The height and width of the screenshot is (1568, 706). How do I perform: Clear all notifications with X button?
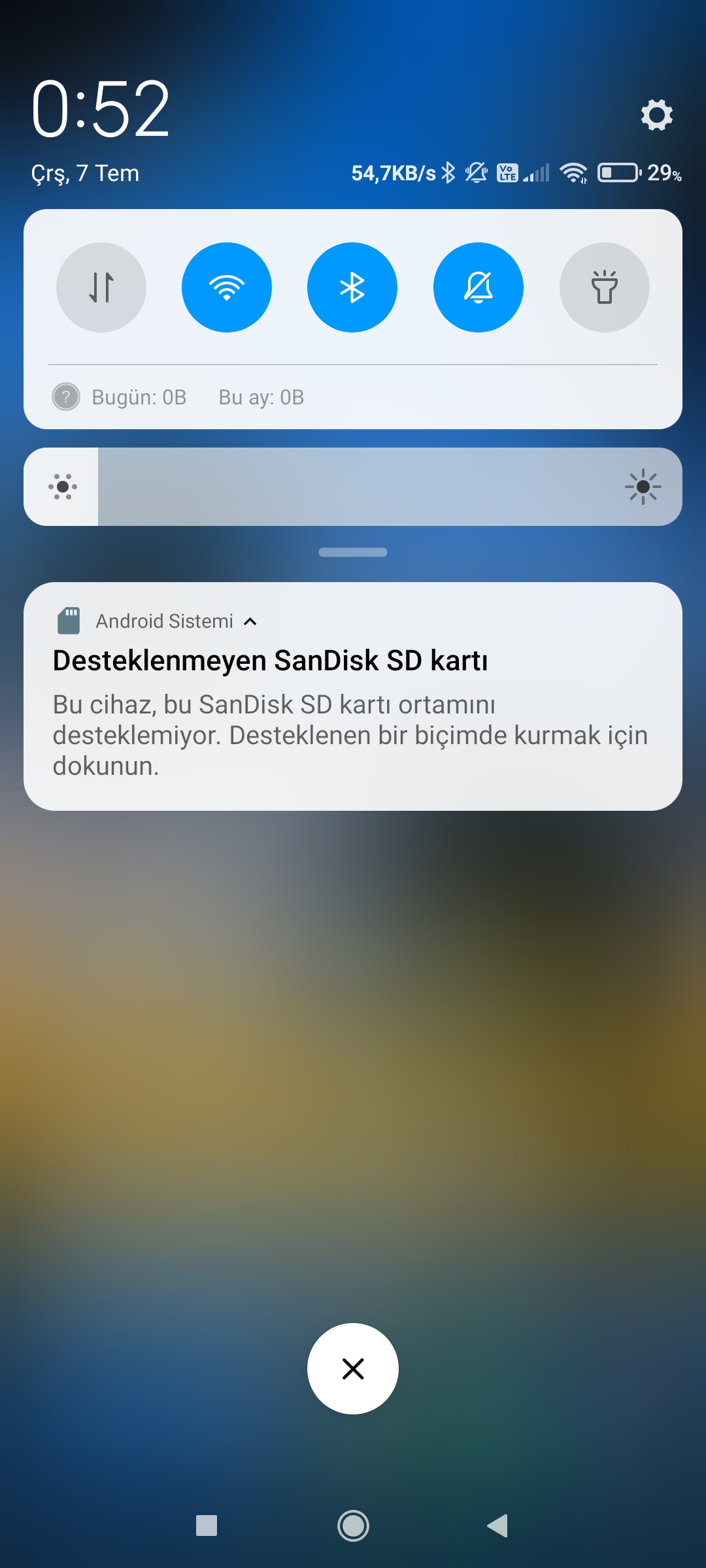(353, 1369)
